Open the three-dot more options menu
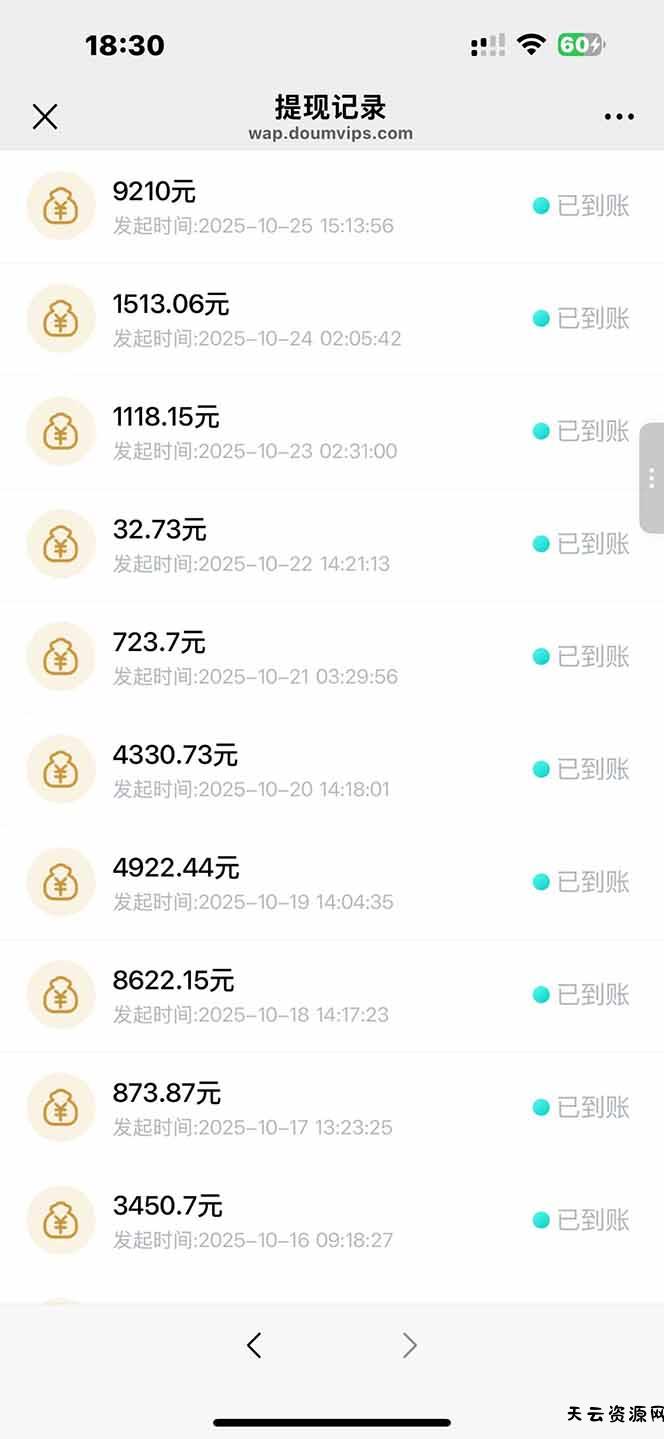 [x=619, y=117]
